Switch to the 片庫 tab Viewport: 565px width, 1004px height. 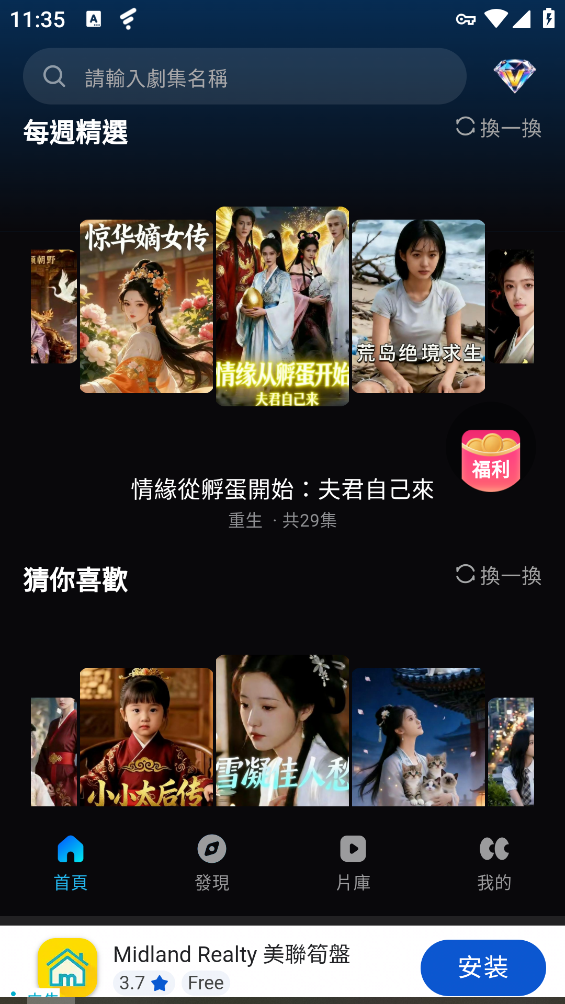tap(353, 864)
